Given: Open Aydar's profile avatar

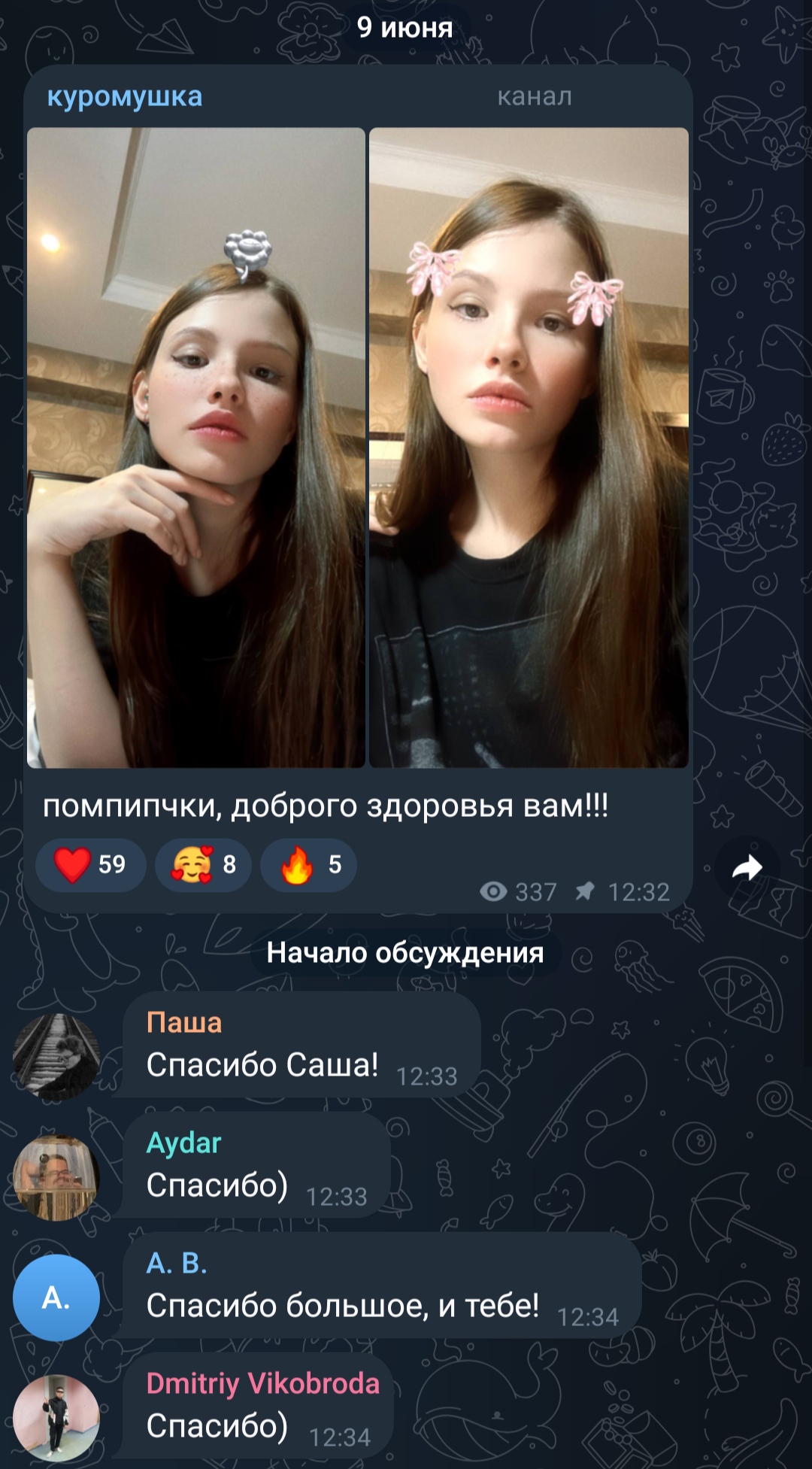Looking at the screenshot, I should (56, 1177).
